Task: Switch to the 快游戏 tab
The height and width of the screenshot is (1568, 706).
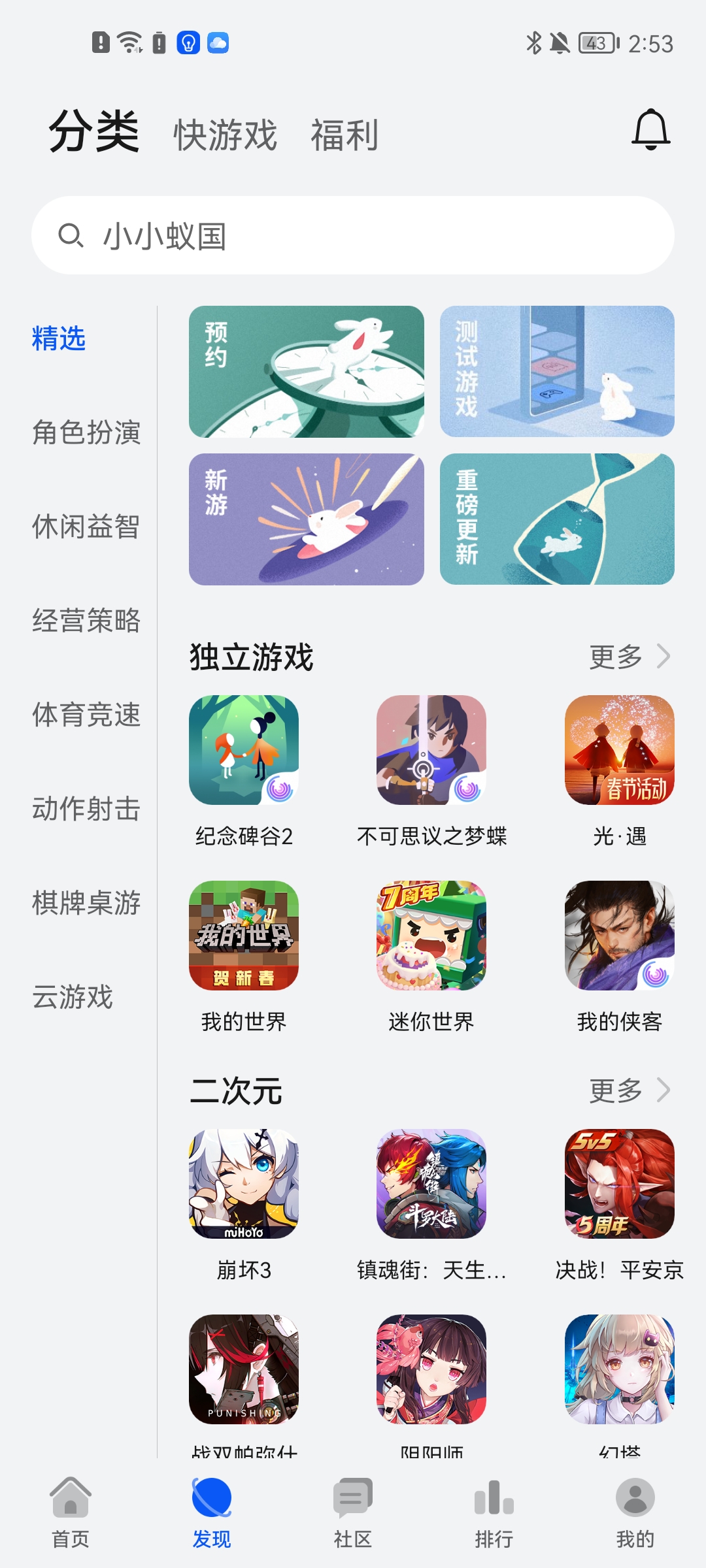Action: pos(224,134)
